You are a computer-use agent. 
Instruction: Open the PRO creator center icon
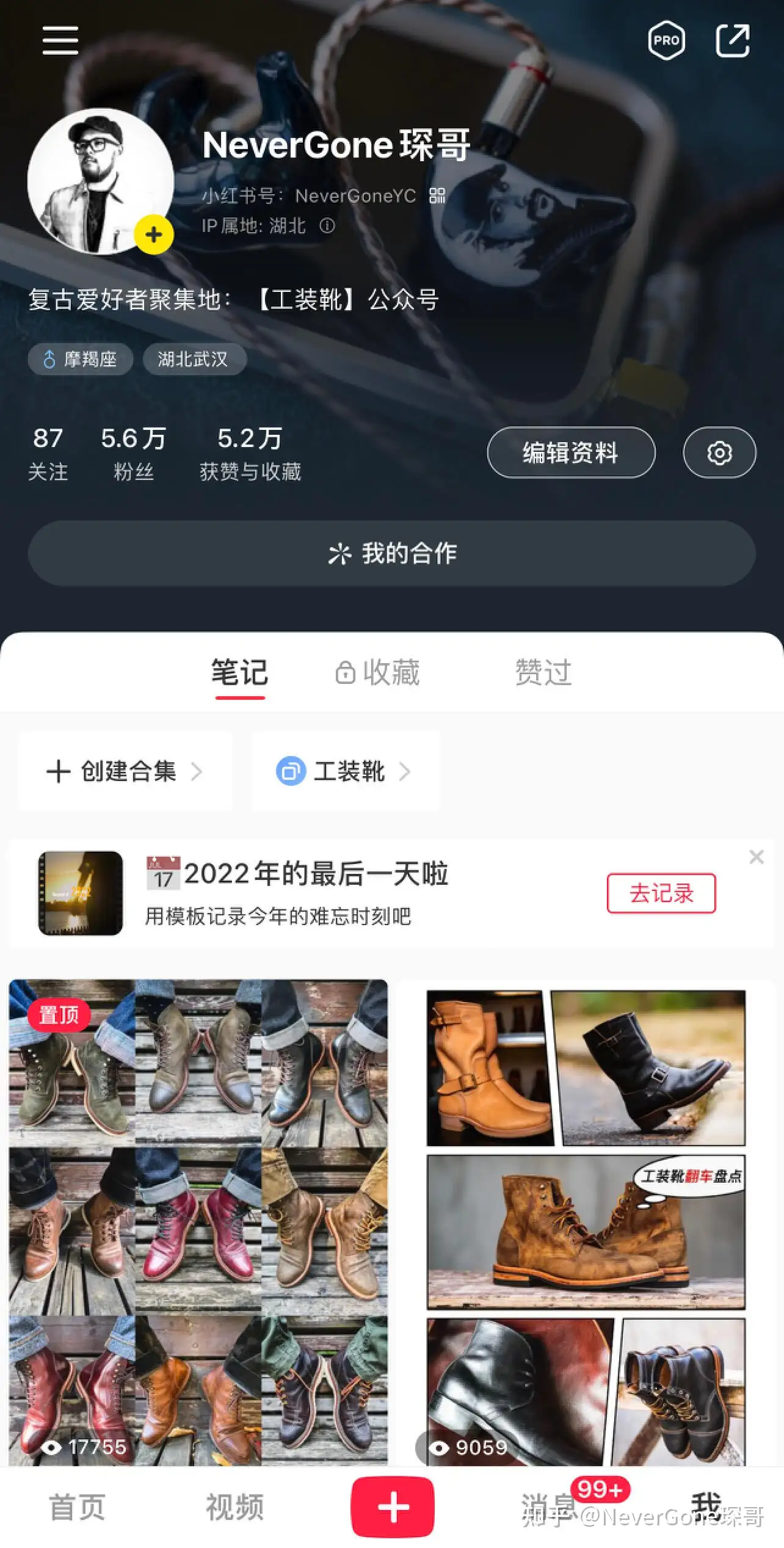pyautogui.click(x=666, y=41)
